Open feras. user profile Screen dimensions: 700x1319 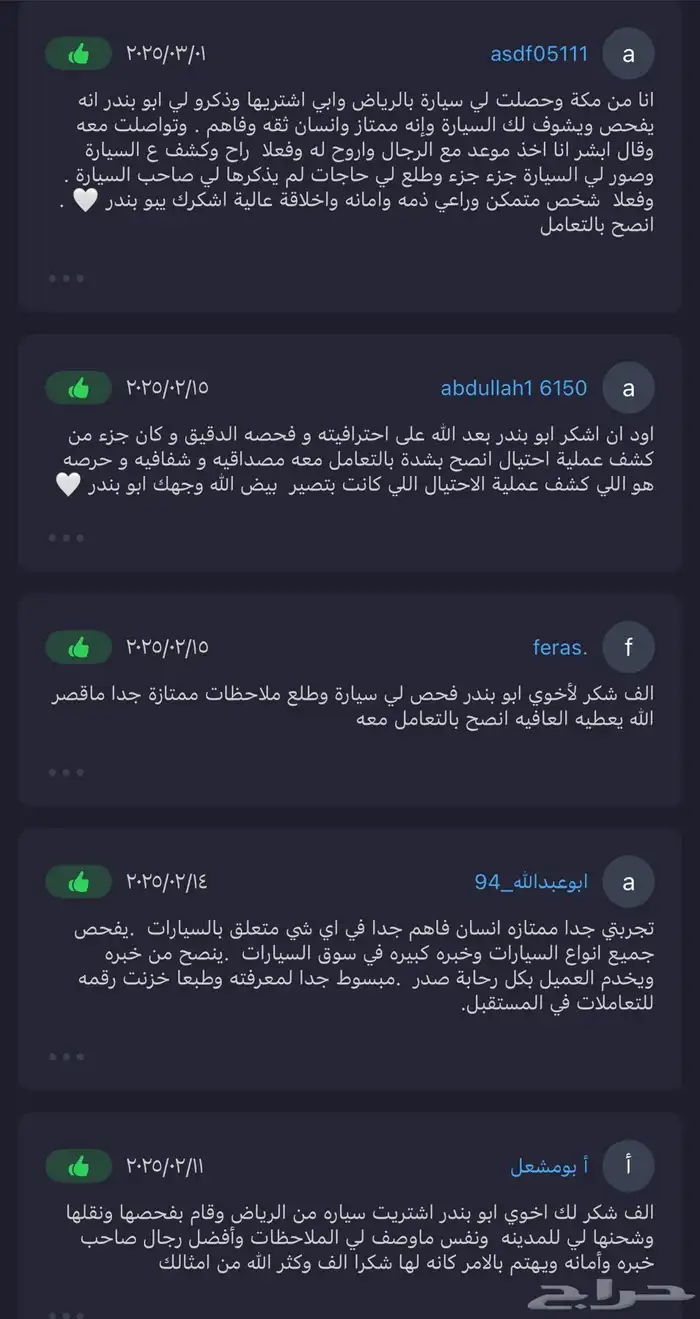tap(560, 647)
